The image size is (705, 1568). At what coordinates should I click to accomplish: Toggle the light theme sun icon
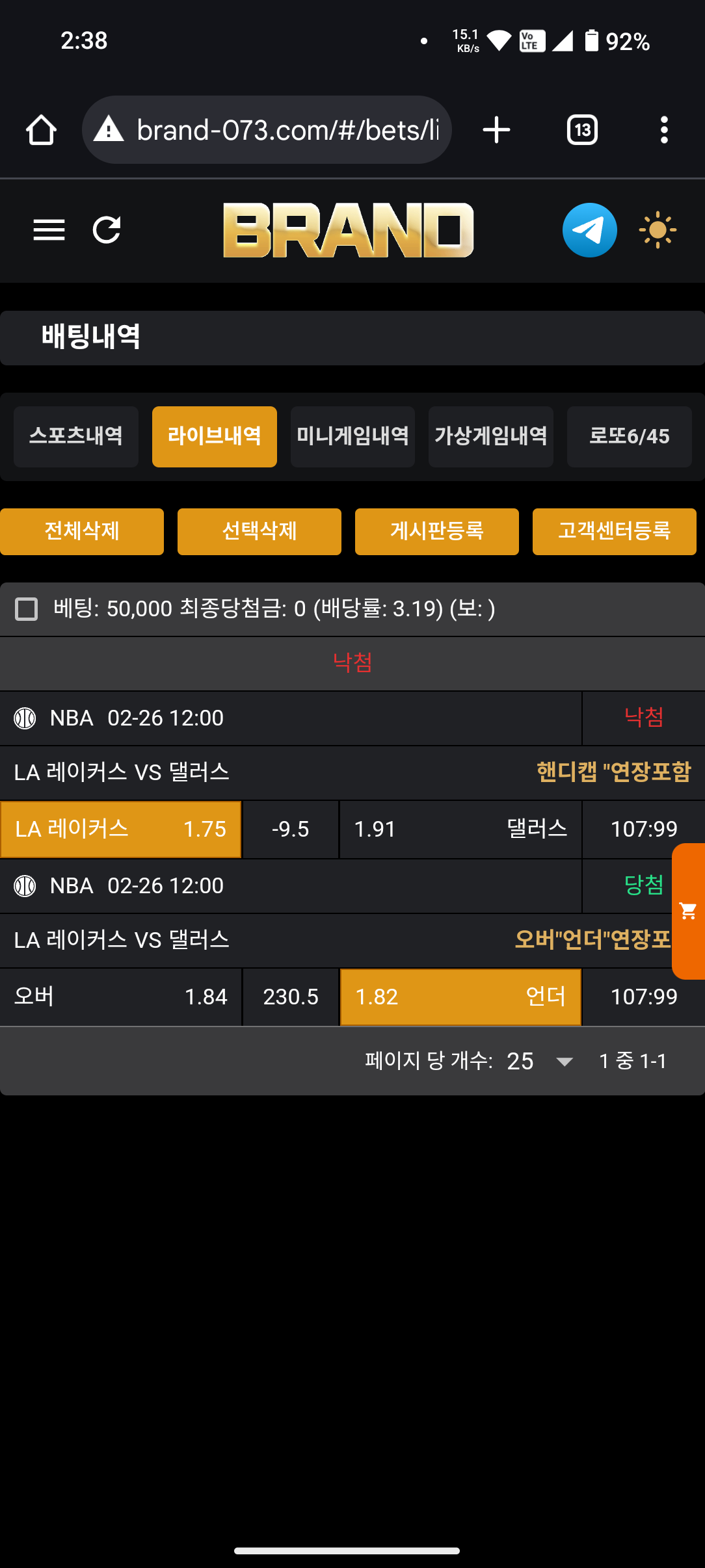(658, 230)
